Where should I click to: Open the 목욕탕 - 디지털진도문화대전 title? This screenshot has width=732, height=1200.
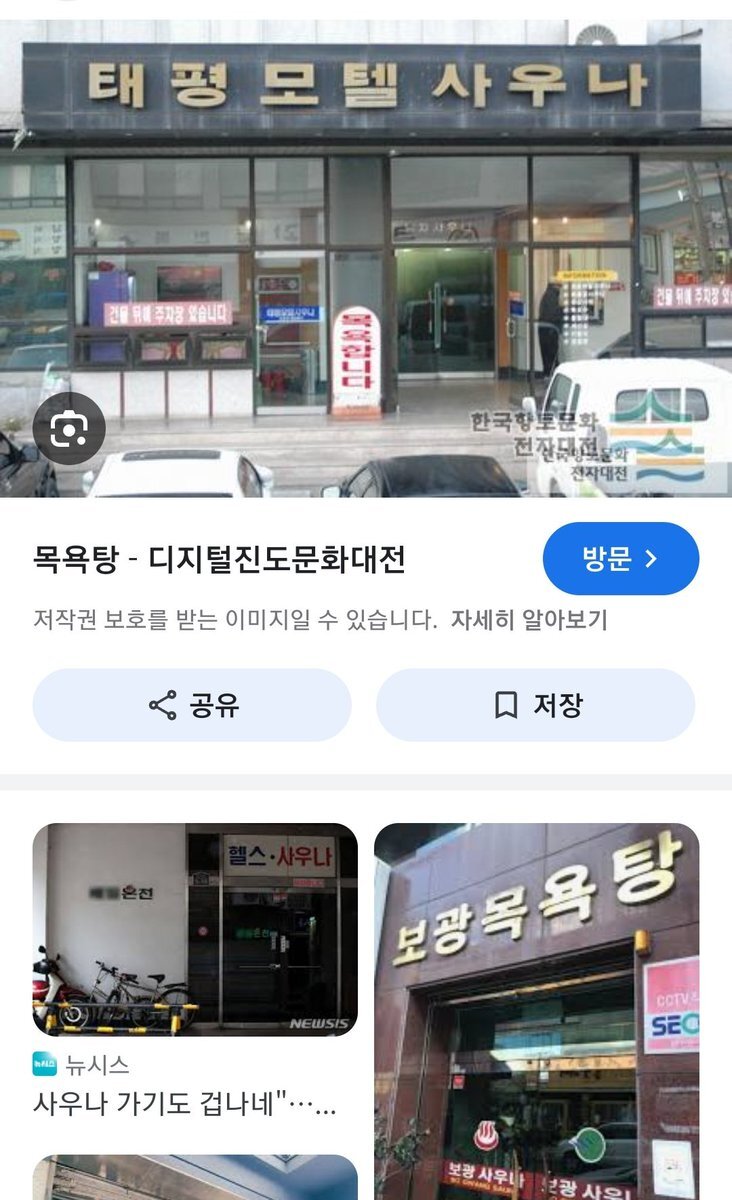tap(219, 559)
